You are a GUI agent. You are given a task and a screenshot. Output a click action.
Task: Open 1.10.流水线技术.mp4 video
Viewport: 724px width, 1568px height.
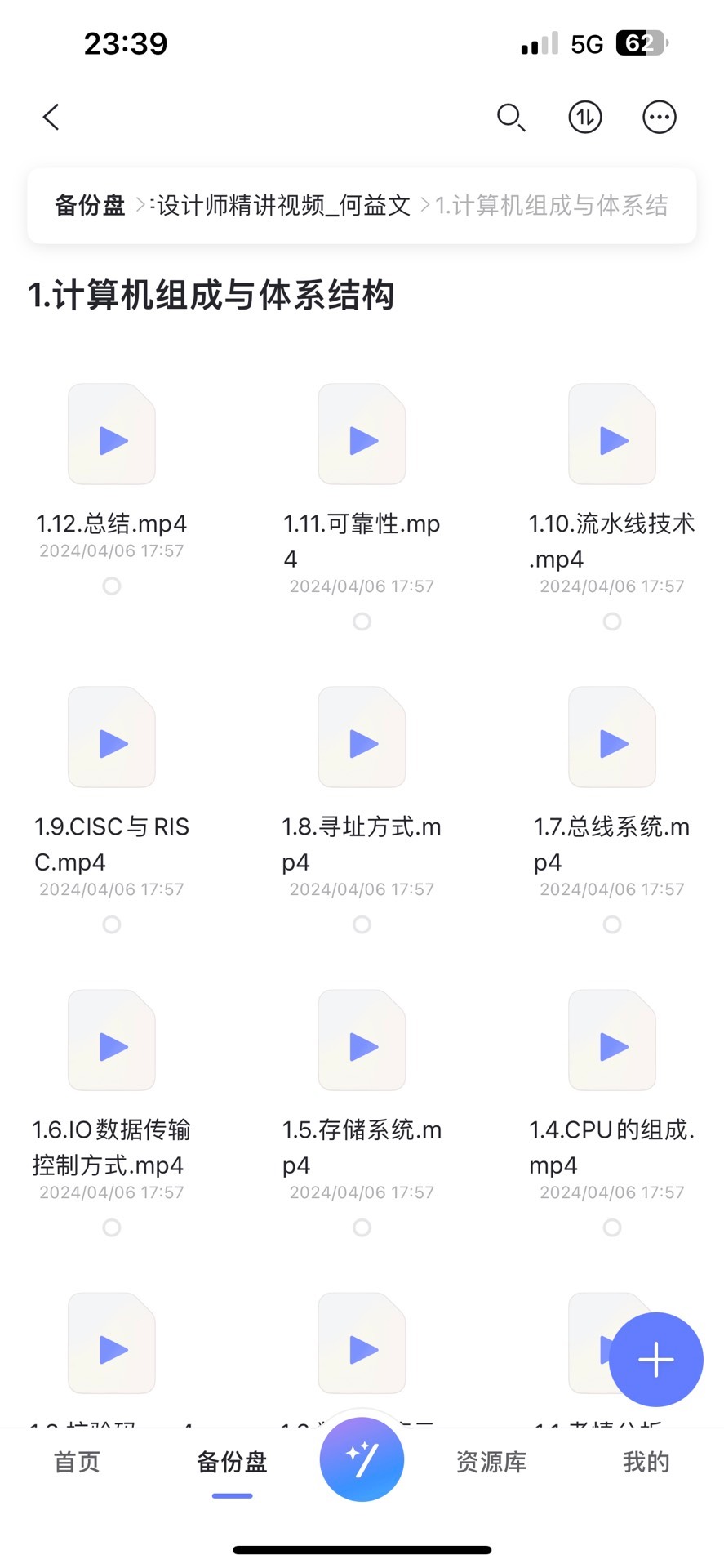pos(612,434)
